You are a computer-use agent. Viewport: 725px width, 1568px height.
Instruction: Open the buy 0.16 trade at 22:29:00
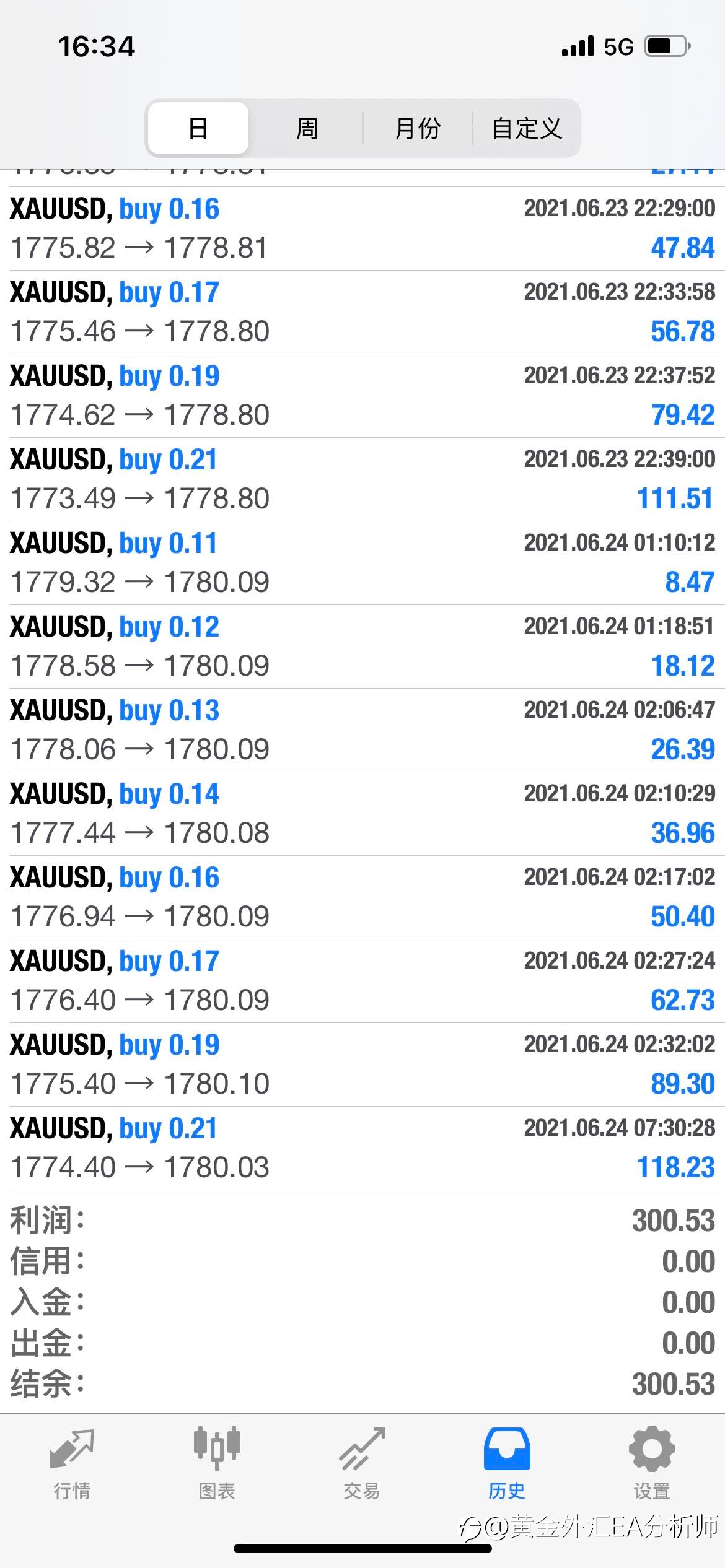362,229
